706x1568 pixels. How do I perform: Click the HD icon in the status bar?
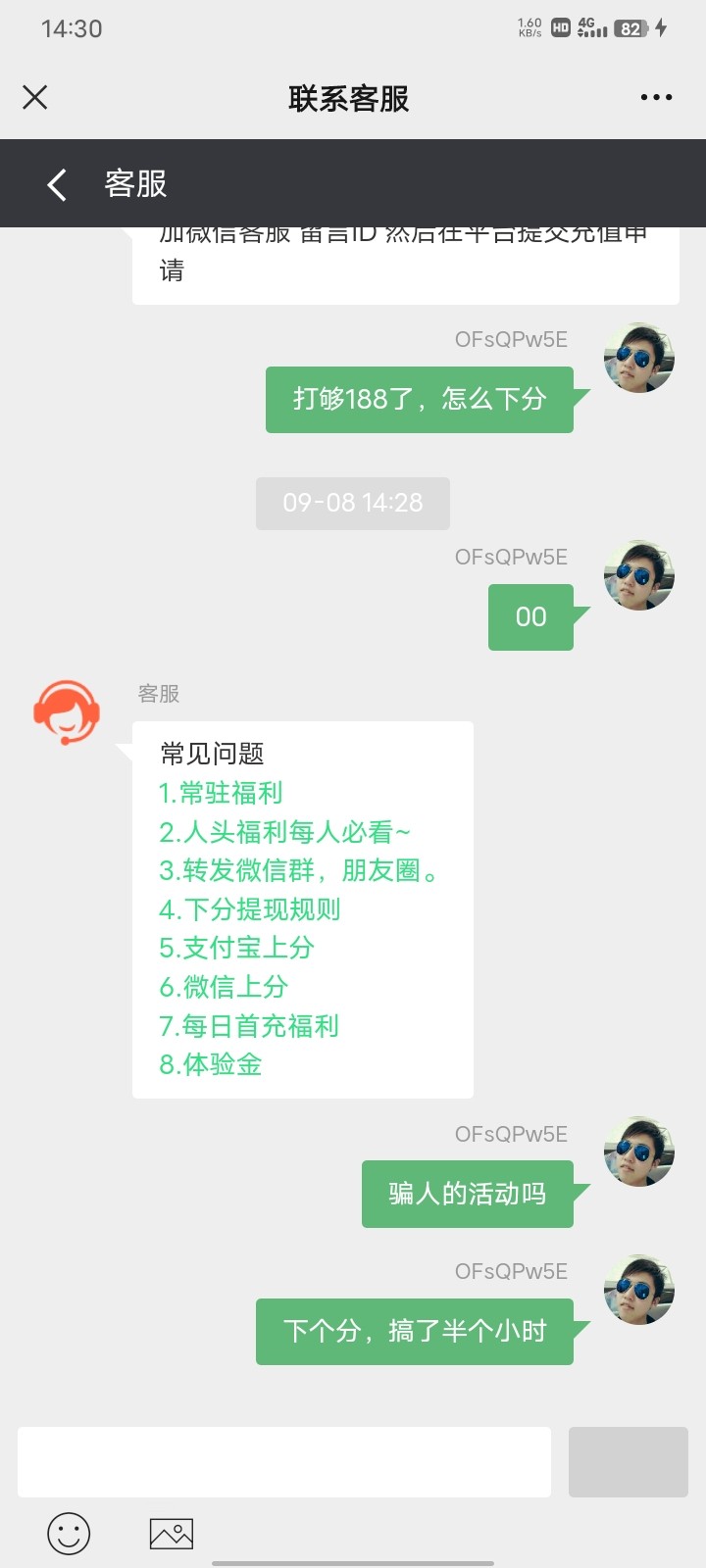[x=559, y=27]
